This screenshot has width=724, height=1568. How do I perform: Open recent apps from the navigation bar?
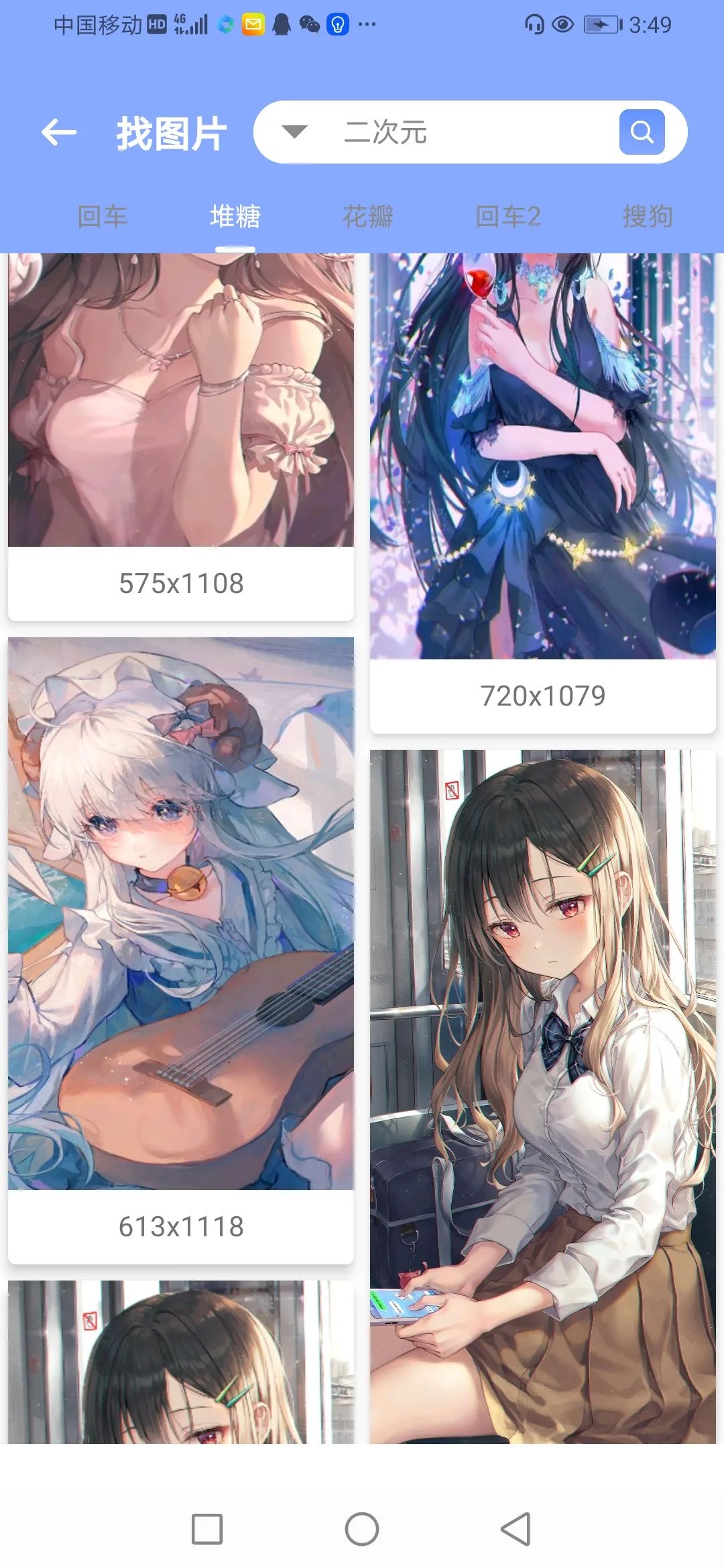pyautogui.click(x=207, y=1529)
